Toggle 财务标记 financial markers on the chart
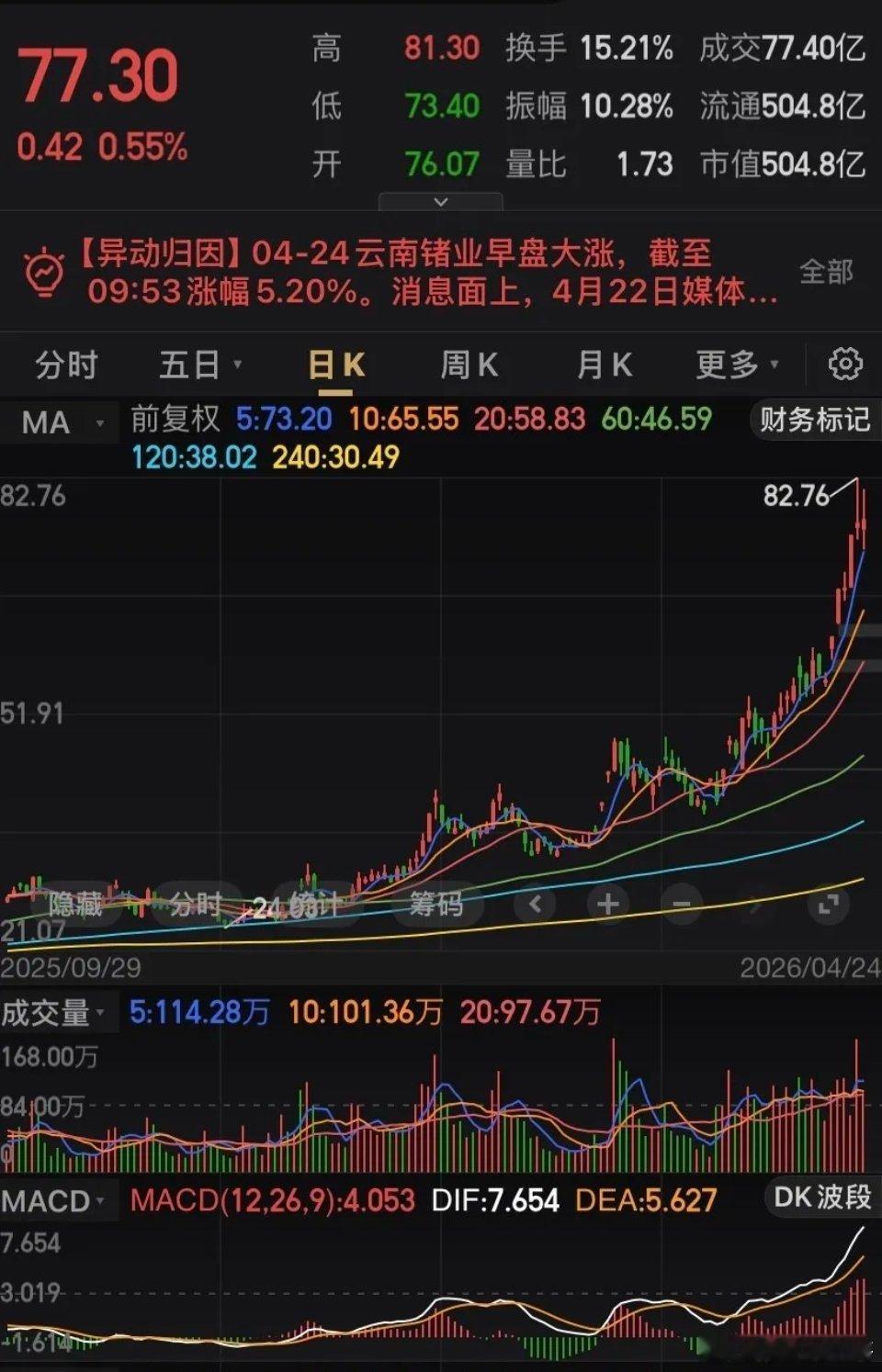The image size is (882, 1372). coord(814,421)
